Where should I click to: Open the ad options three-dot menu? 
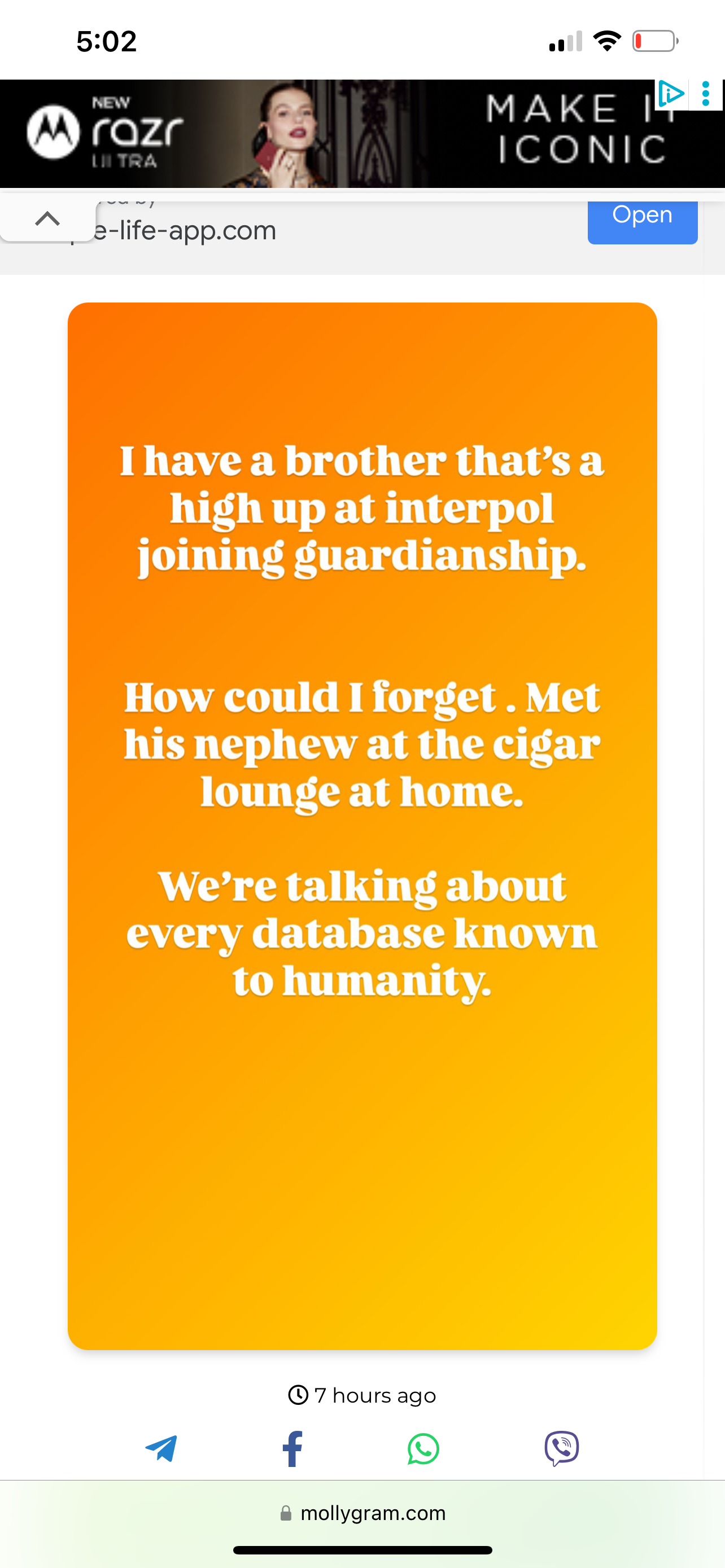(706, 94)
